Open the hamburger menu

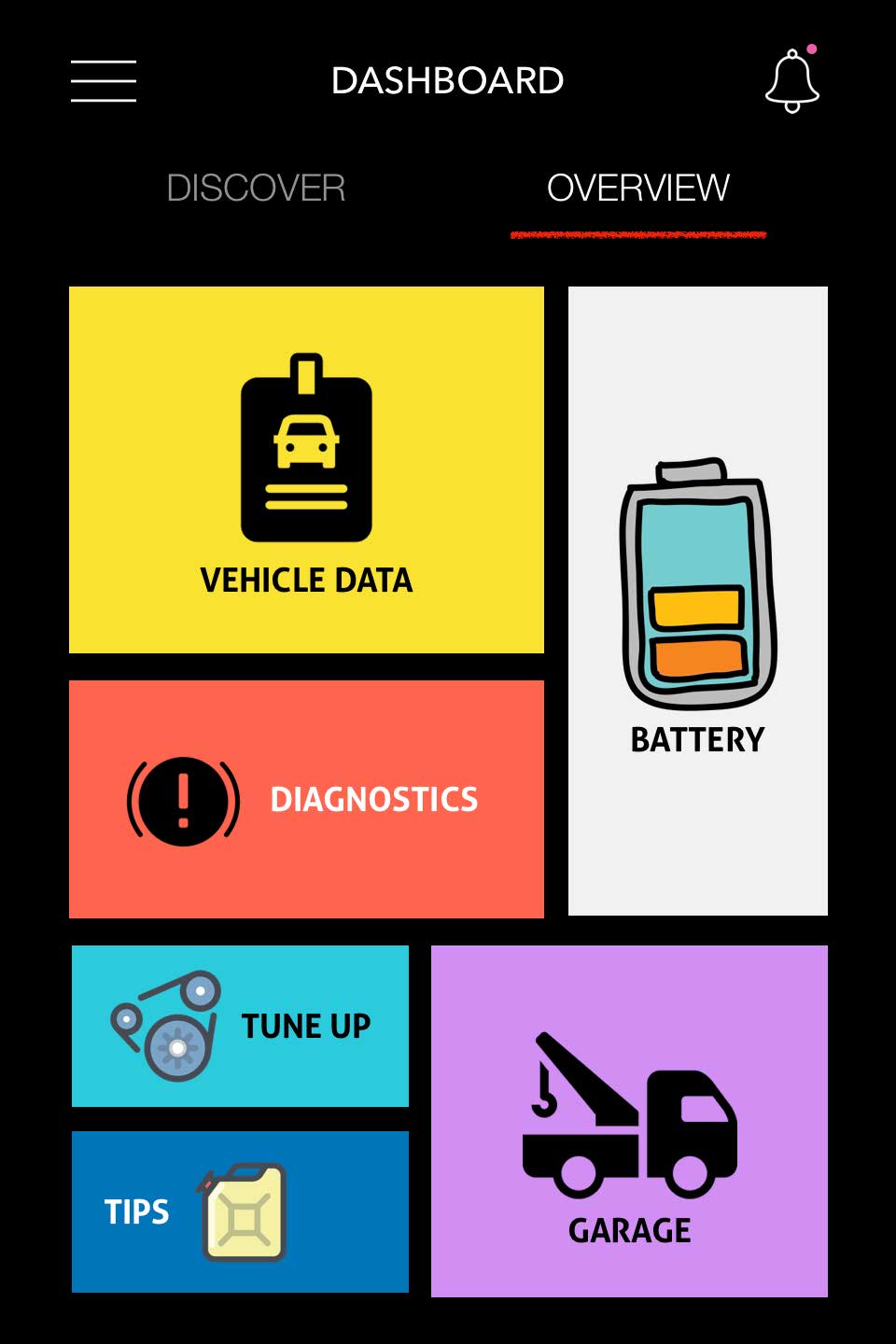[104, 80]
